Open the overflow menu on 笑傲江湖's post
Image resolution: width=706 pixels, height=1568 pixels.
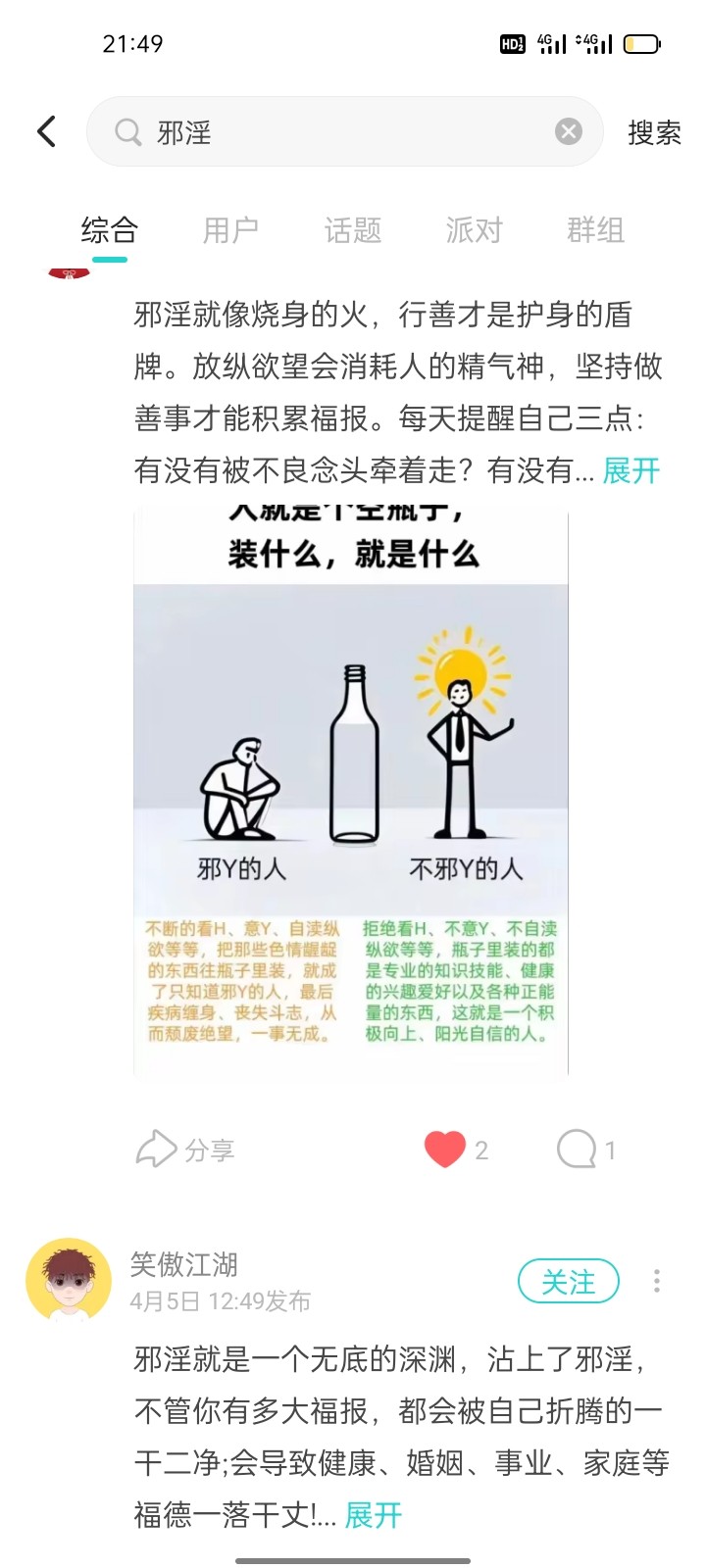657,1281
